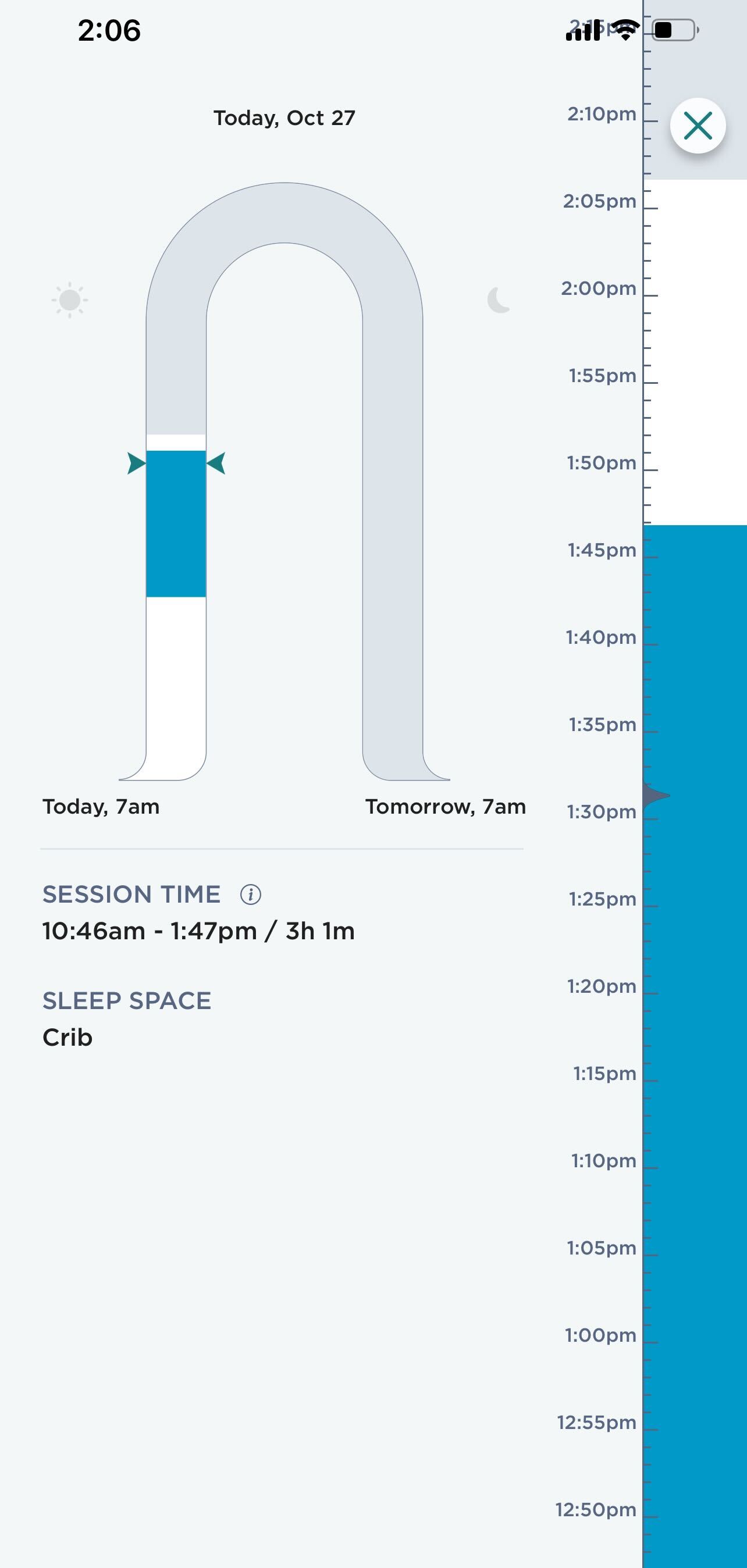This screenshot has height=1568, width=747.
Task: Select the blue sleep session on the arch
Action: (176, 523)
